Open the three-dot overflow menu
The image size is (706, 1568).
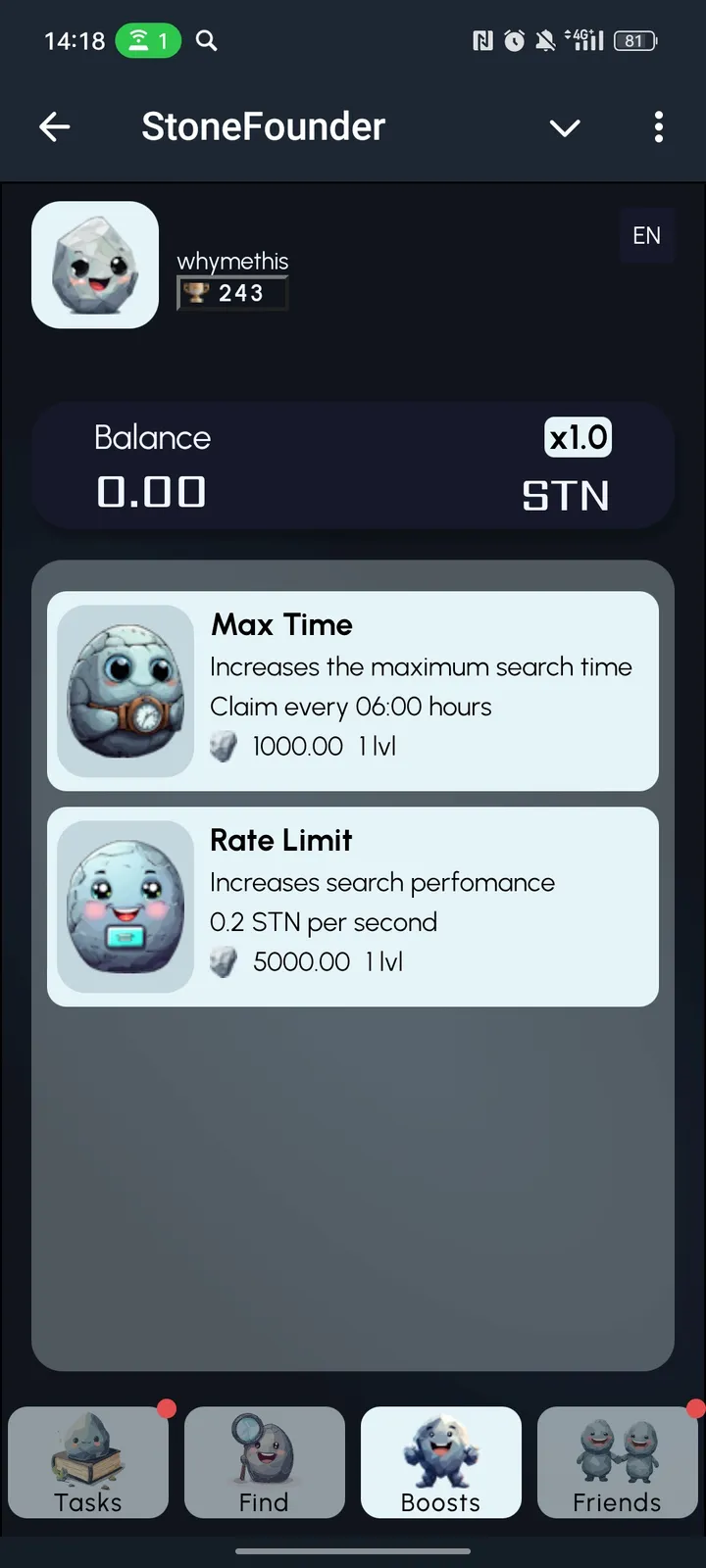658,127
